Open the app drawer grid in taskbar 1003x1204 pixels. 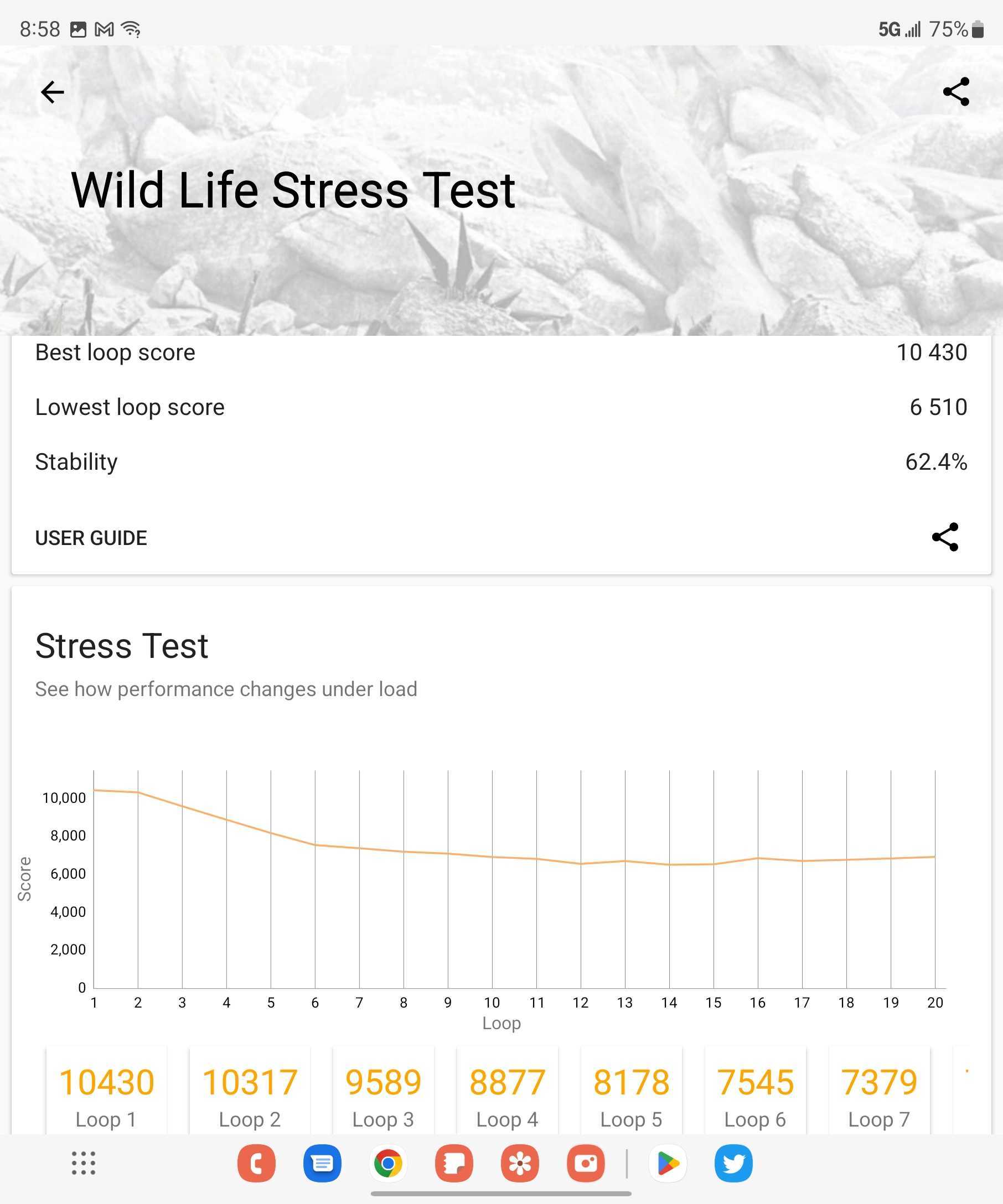(84, 1163)
